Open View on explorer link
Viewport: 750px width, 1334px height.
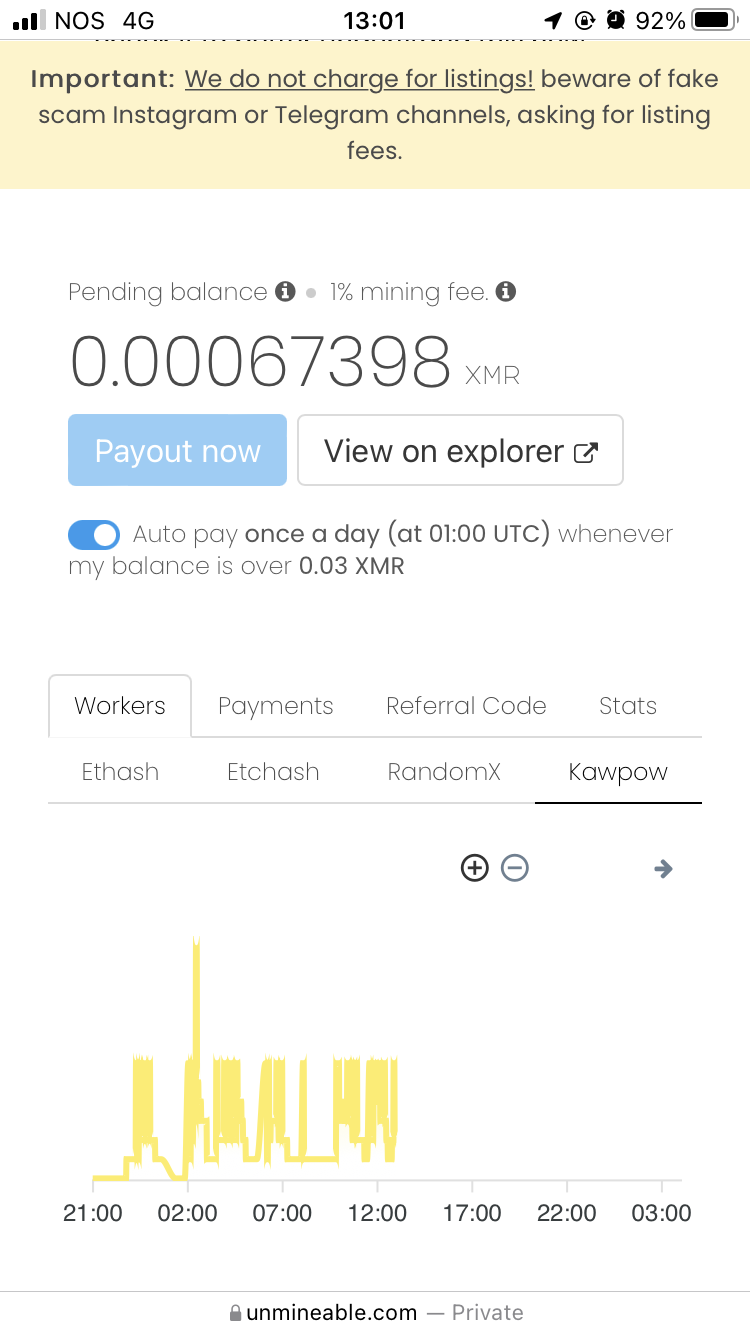point(460,451)
